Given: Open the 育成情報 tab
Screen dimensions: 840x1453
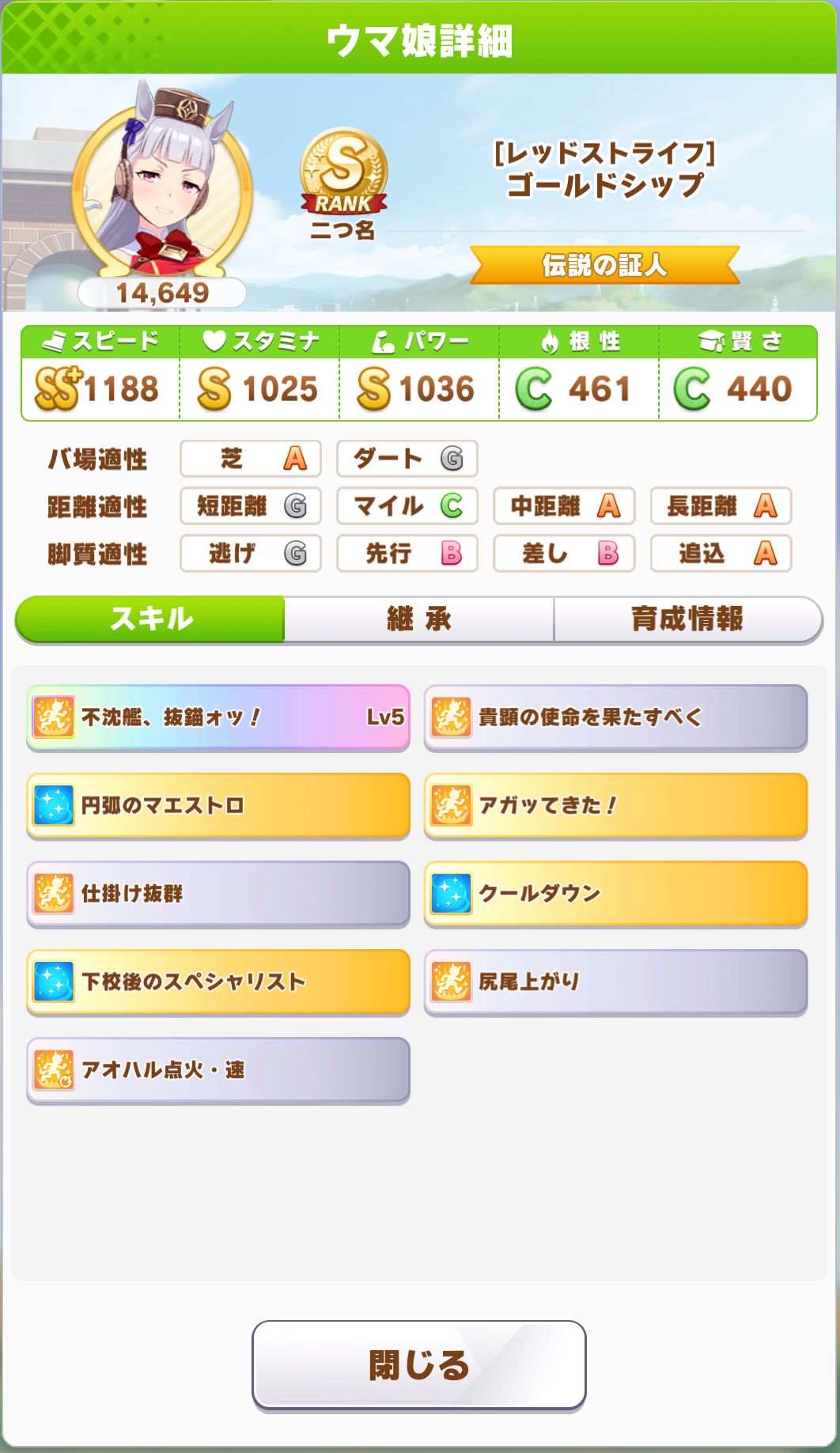Looking at the screenshot, I should (x=687, y=619).
